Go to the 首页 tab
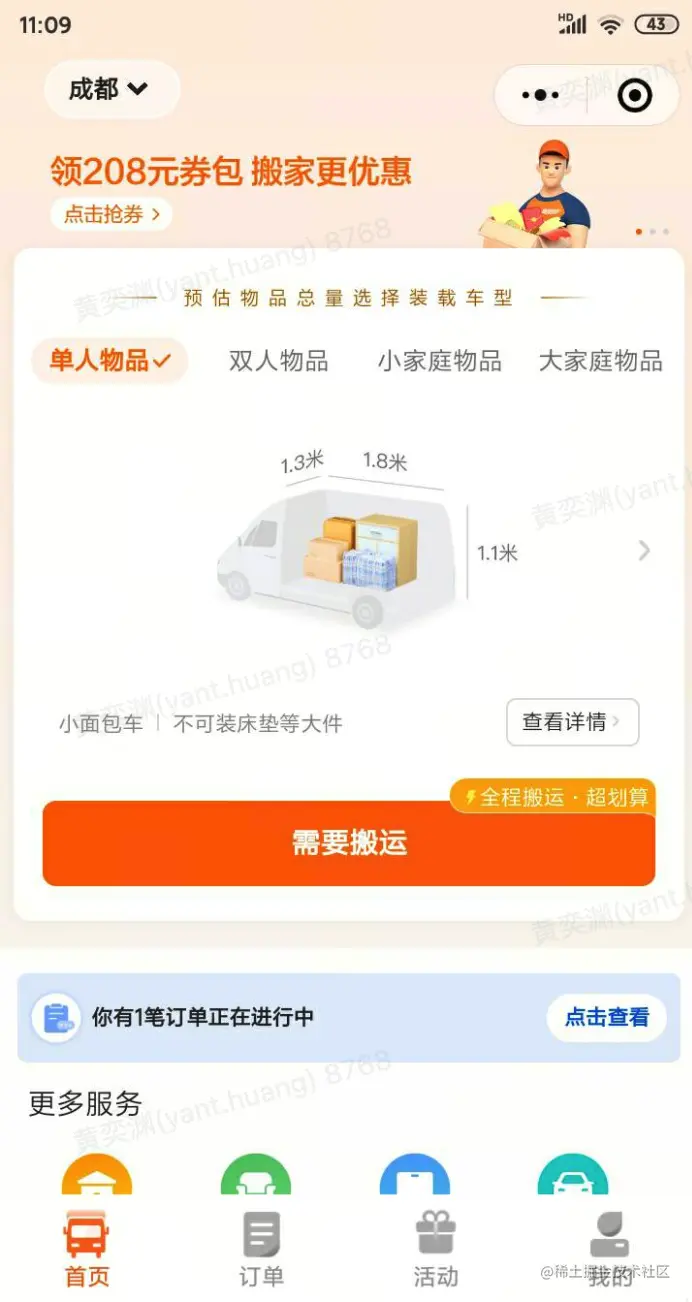Viewport: 692px width, 1302px height. (87, 1250)
